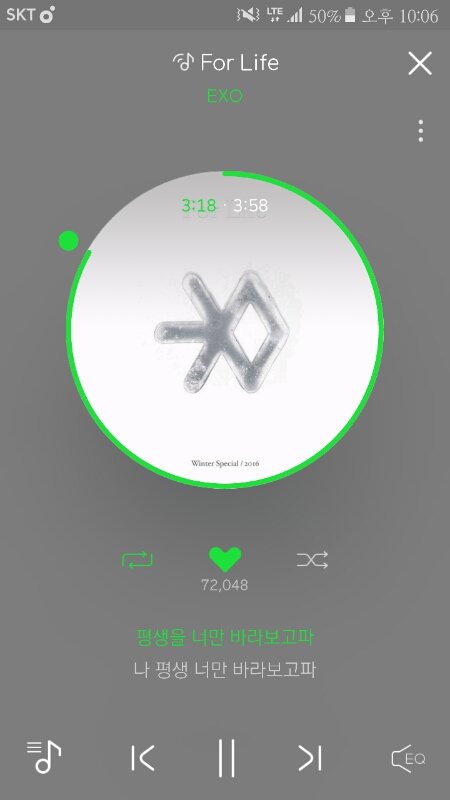The height and width of the screenshot is (800, 450).
Task: Open the playlist queue icon
Action: (x=44, y=757)
